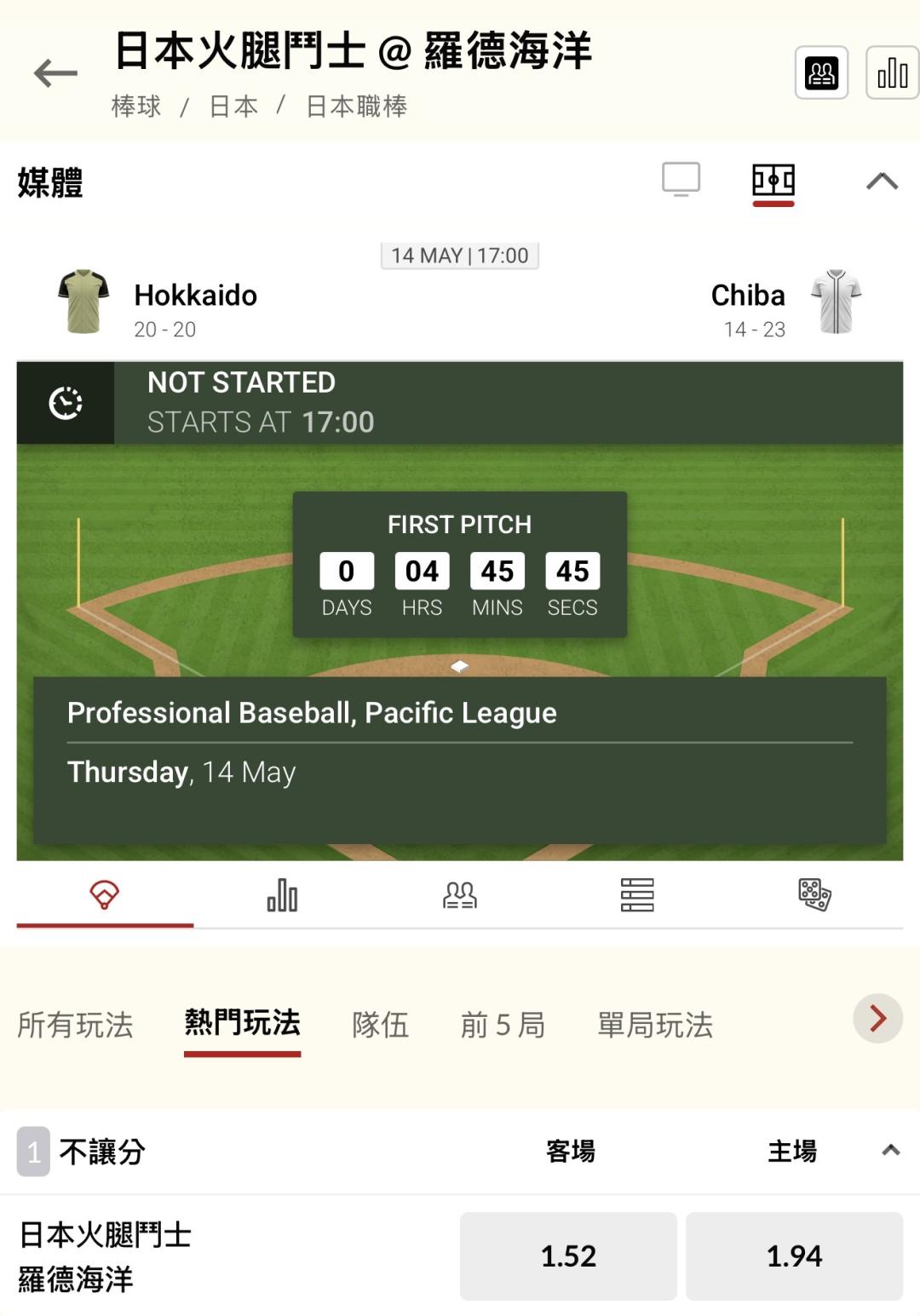Switch to the statistics tab below the field
920x1316 pixels.
click(x=282, y=895)
